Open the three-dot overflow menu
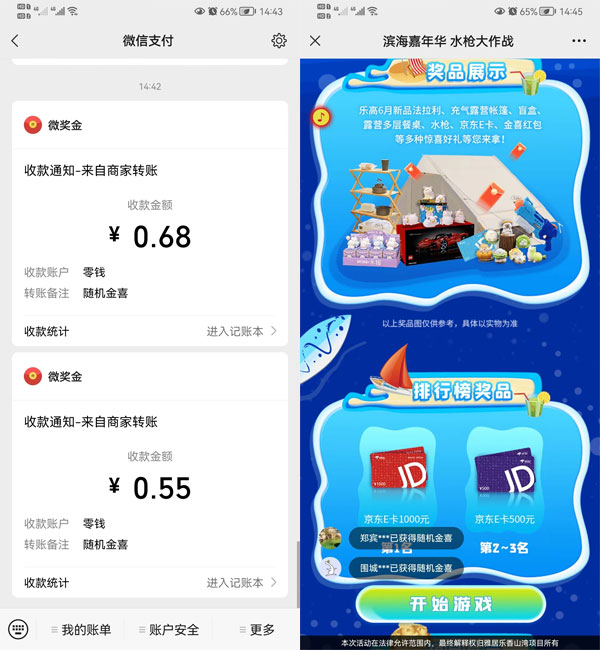600x650 pixels. click(579, 41)
